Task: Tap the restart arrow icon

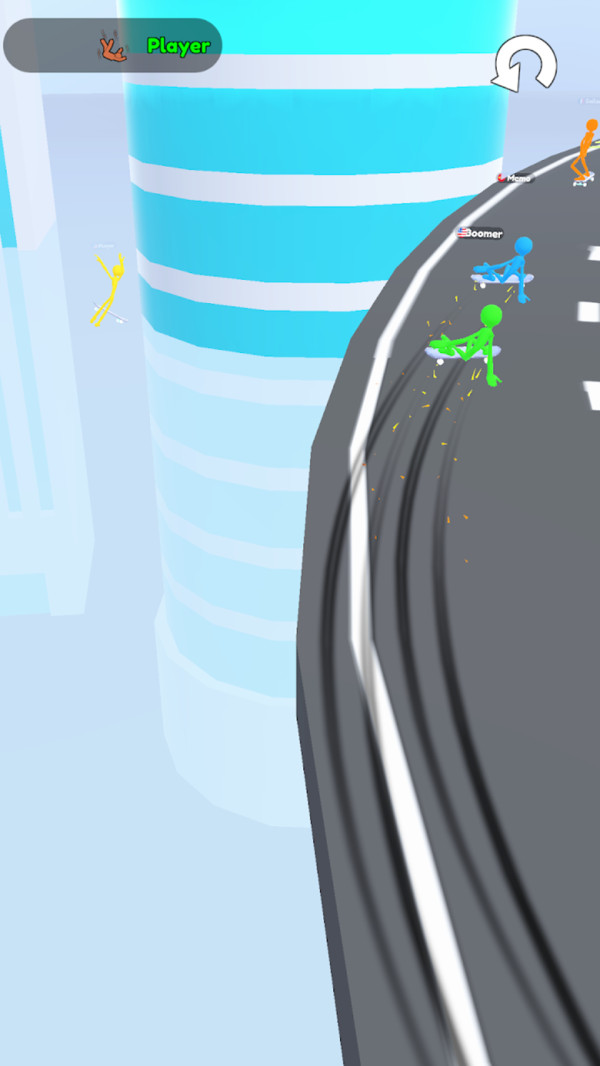Action: click(x=524, y=63)
